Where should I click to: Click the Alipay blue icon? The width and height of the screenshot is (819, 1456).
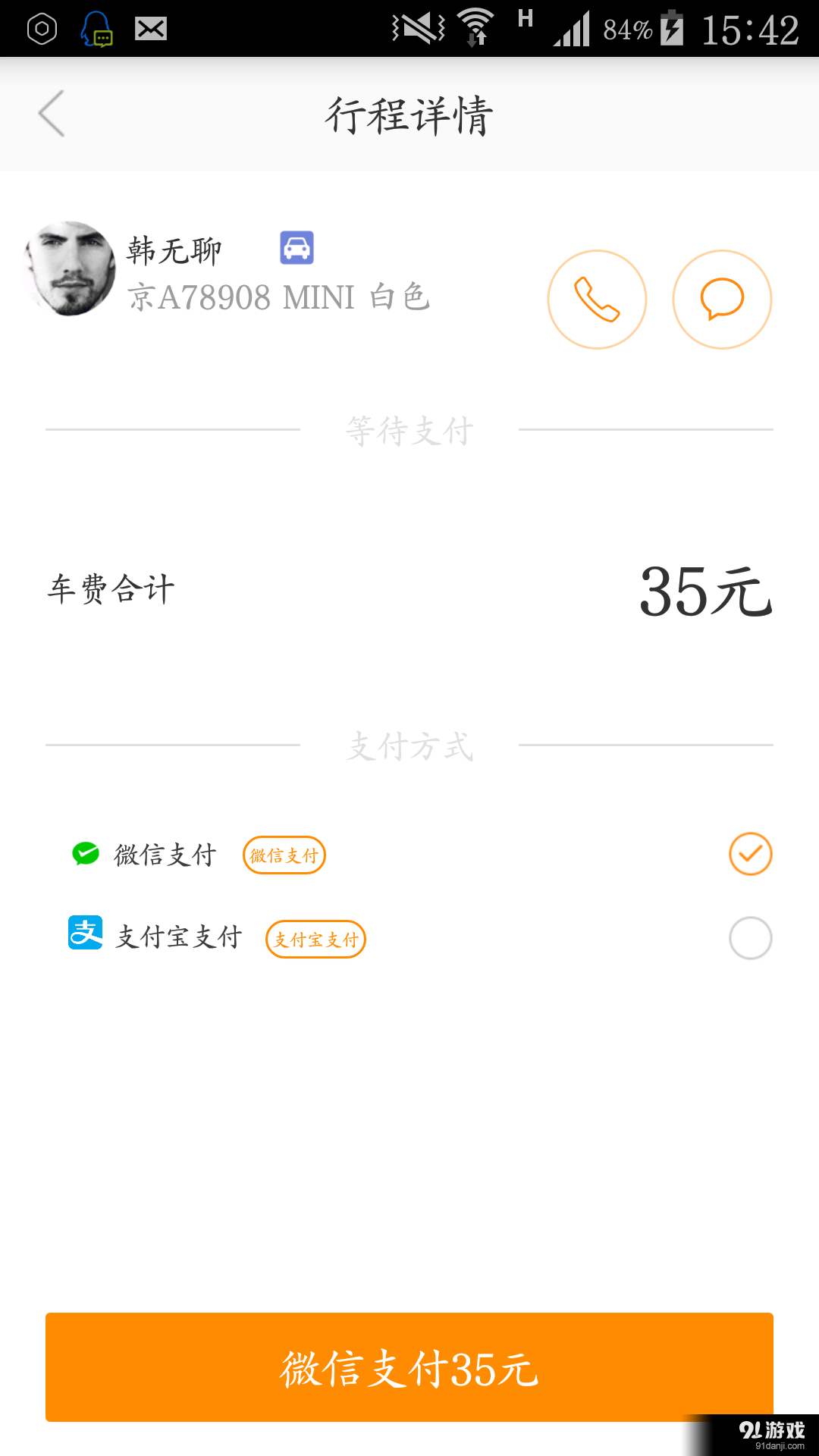tap(86, 935)
